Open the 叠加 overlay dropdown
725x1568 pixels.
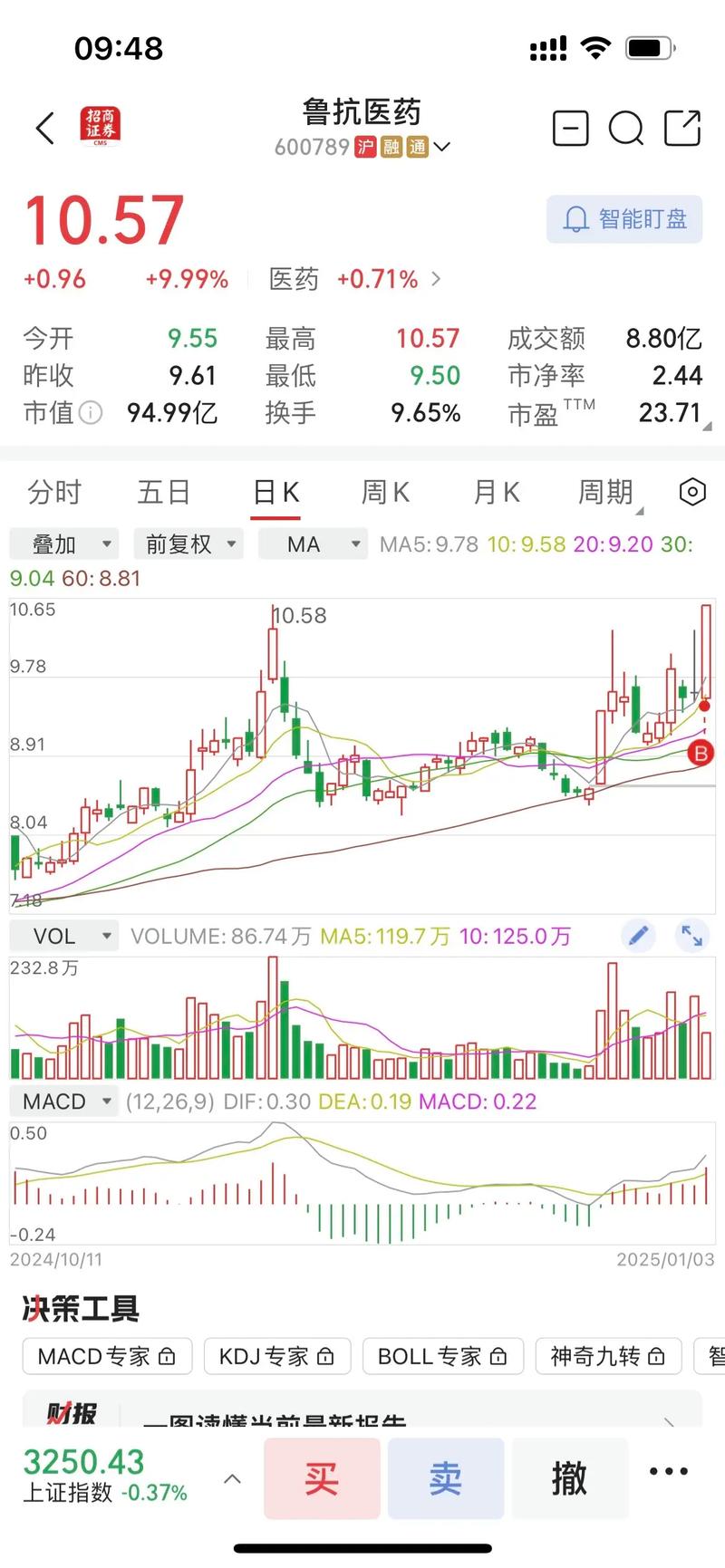(64, 544)
